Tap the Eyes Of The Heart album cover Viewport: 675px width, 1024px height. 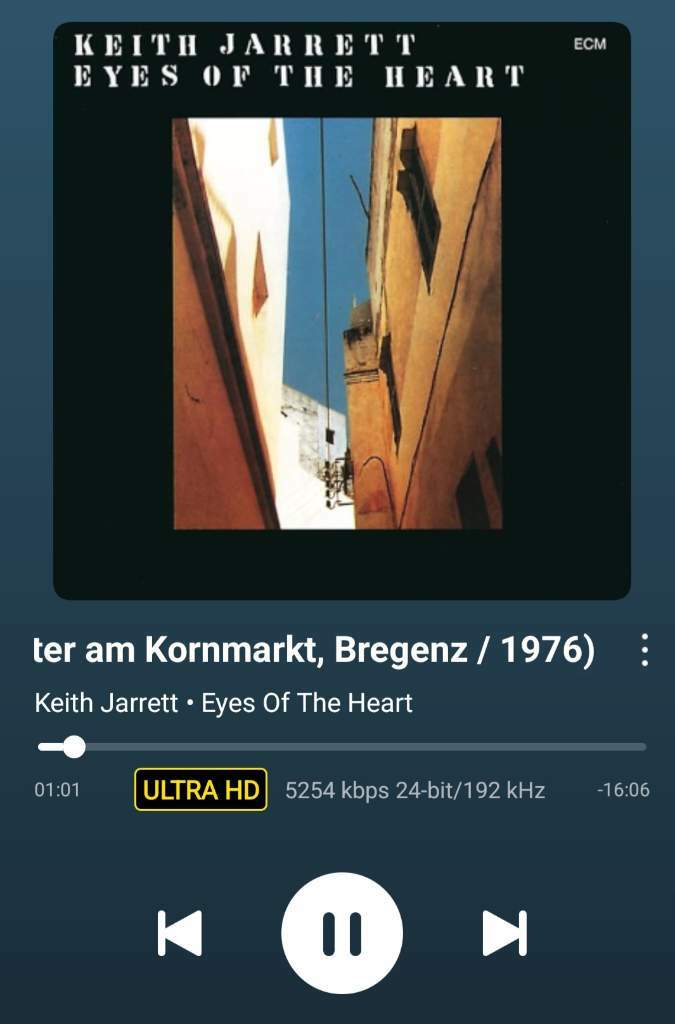(341, 310)
